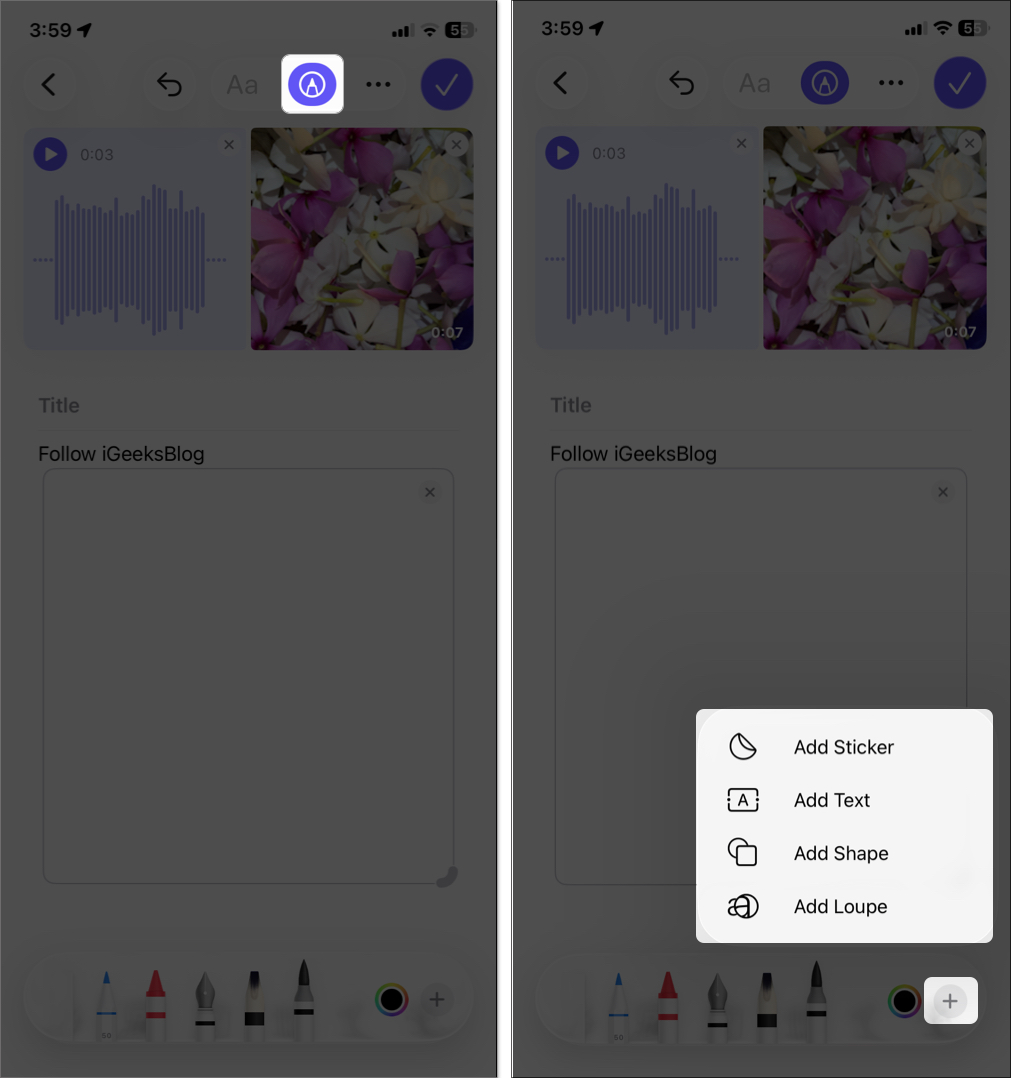Open text formatting with the Aa icon
Screen dimensions: 1011x1078
tap(241, 84)
